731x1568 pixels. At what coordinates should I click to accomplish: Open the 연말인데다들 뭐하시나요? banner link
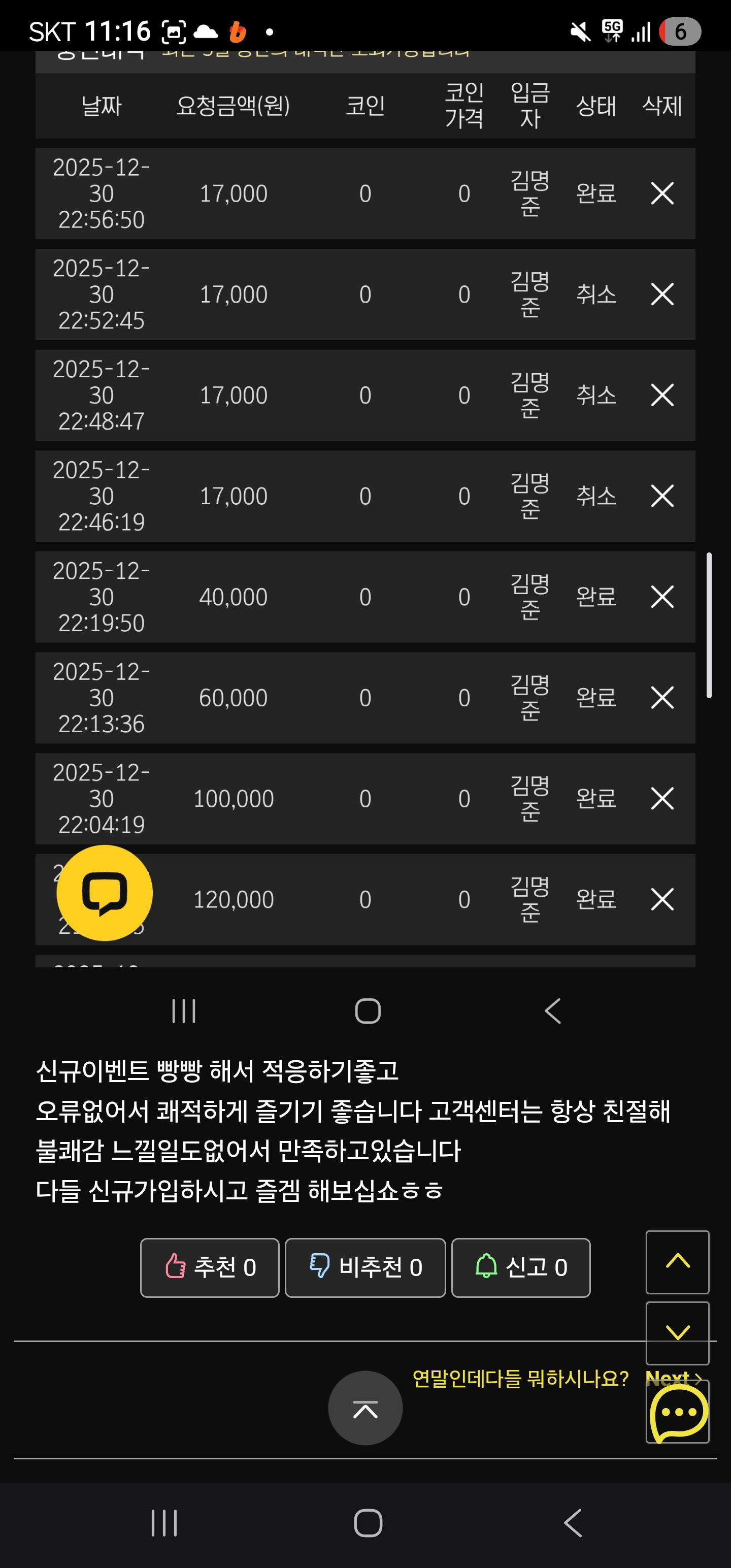pos(520,1378)
